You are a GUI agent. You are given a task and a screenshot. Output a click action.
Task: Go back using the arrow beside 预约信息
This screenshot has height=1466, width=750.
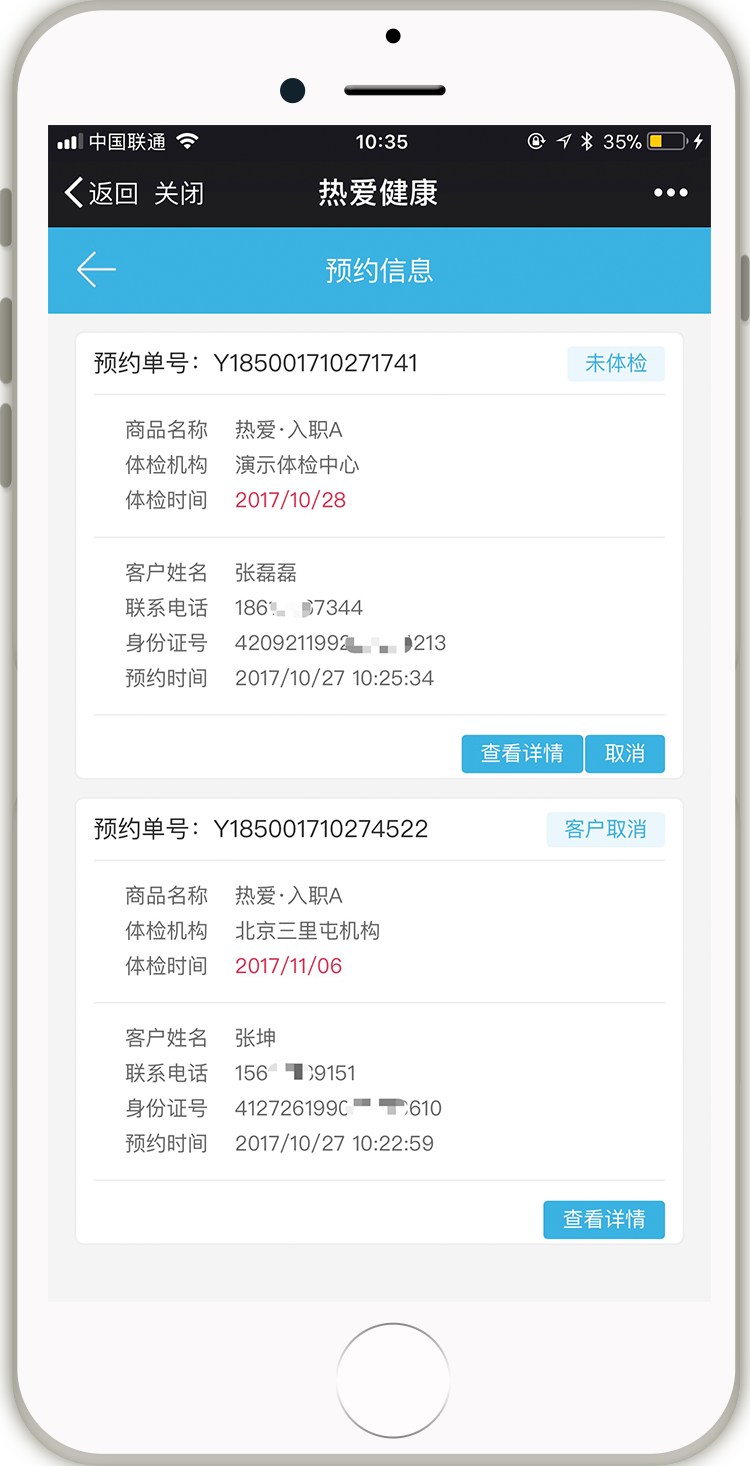tap(96, 270)
